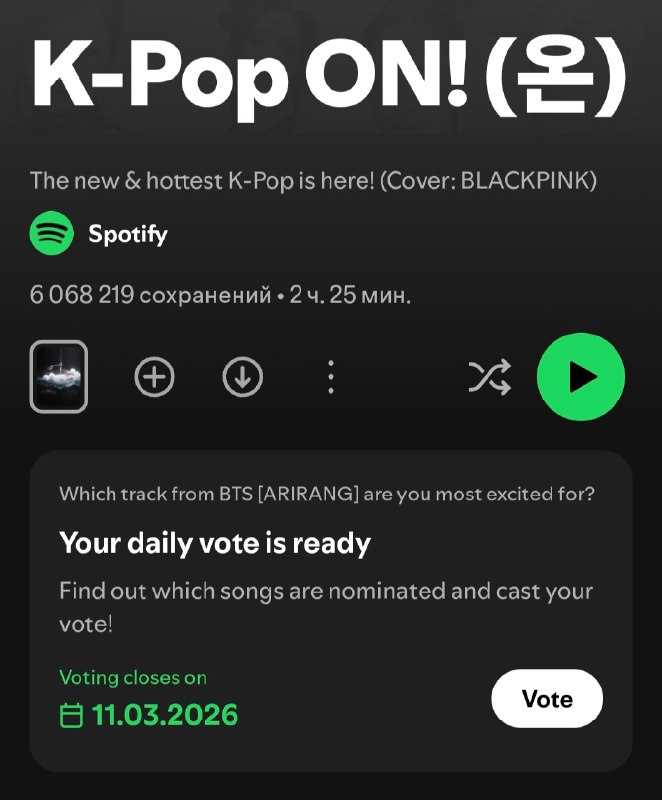
Task: Add this playlist to your library
Action: pyautogui.click(x=154, y=377)
